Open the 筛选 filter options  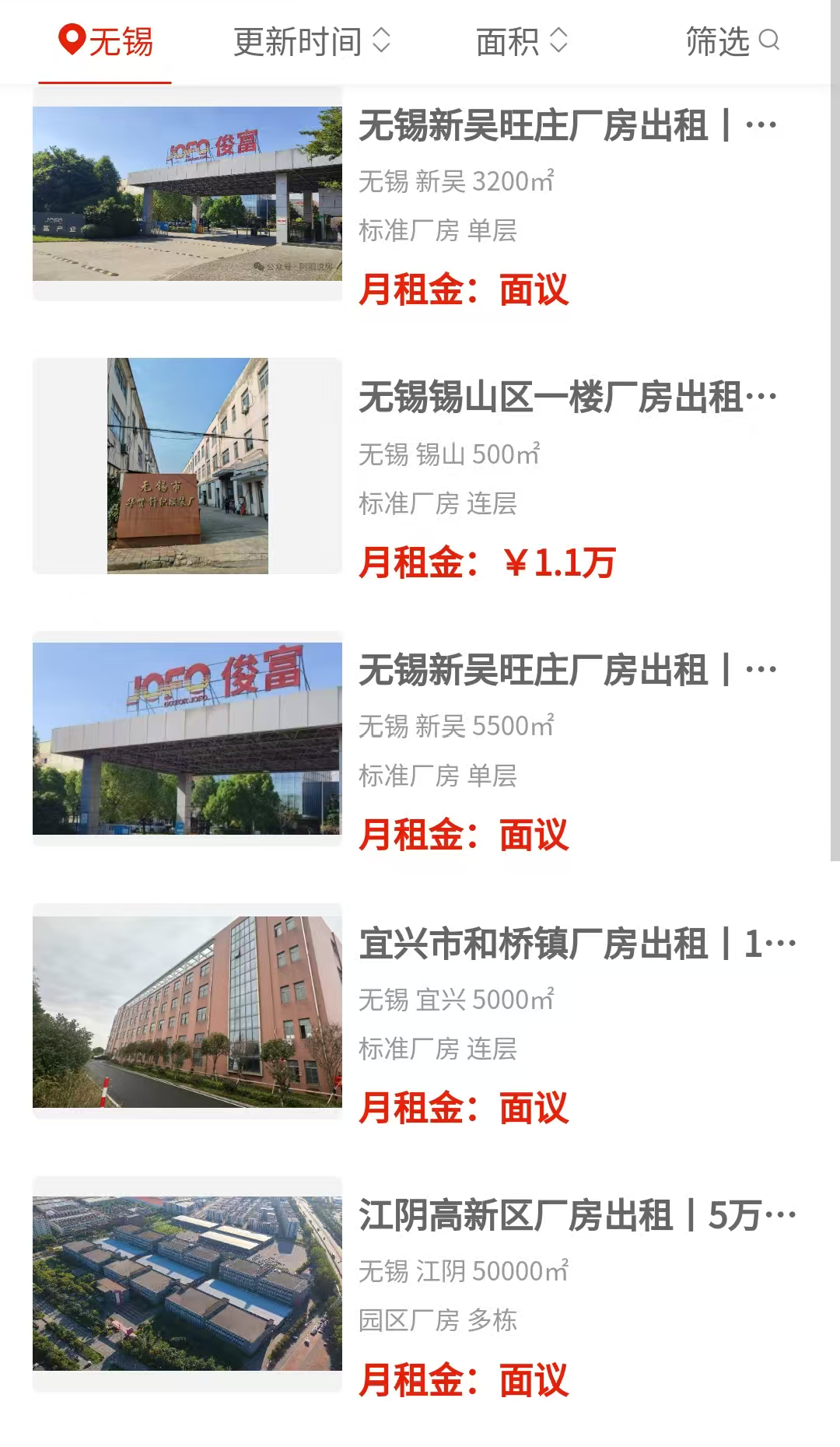click(x=731, y=41)
